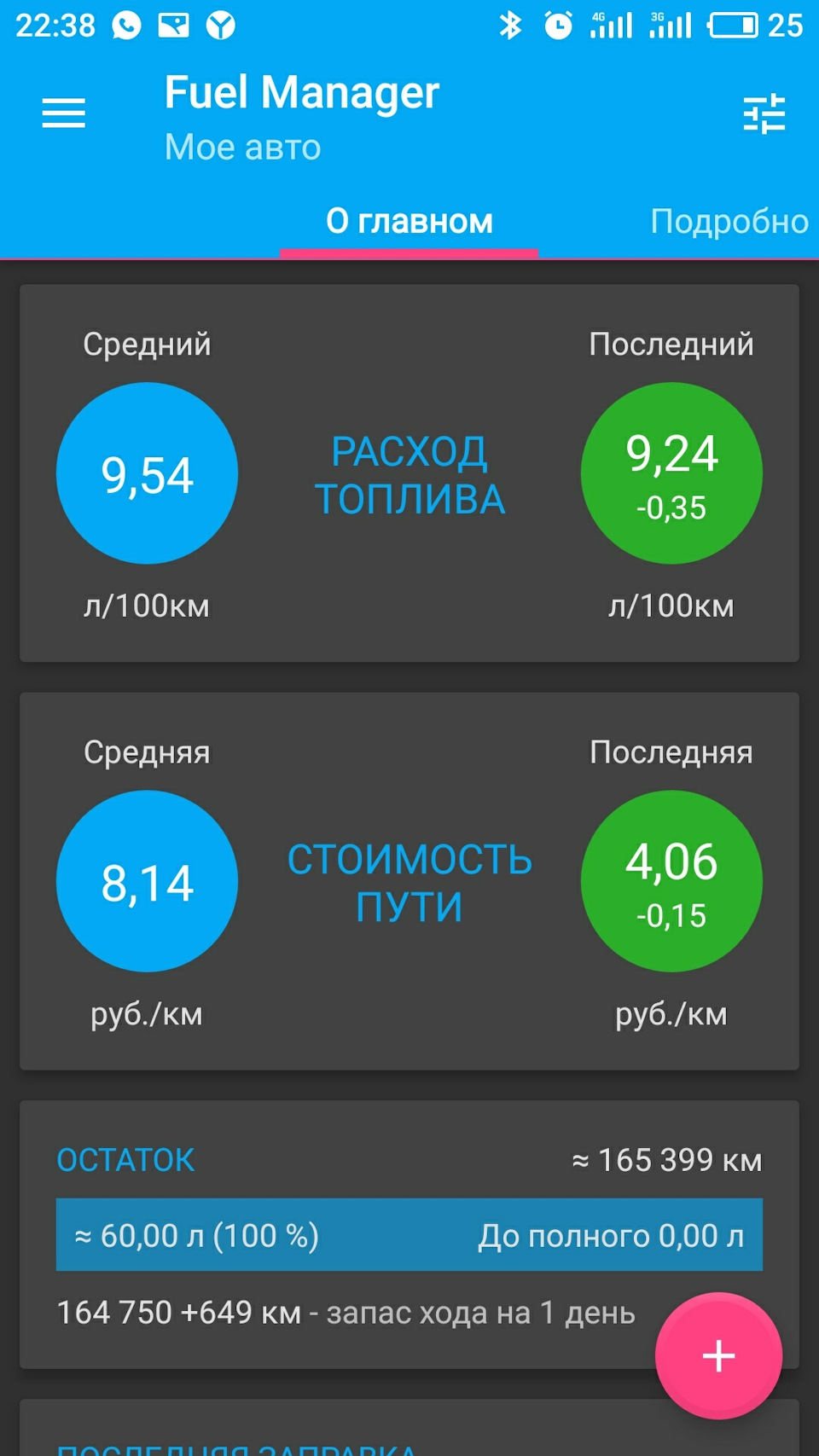Screen dimensions: 819x1456
Task: Open the Расход топлива card
Action: [x=409, y=473]
